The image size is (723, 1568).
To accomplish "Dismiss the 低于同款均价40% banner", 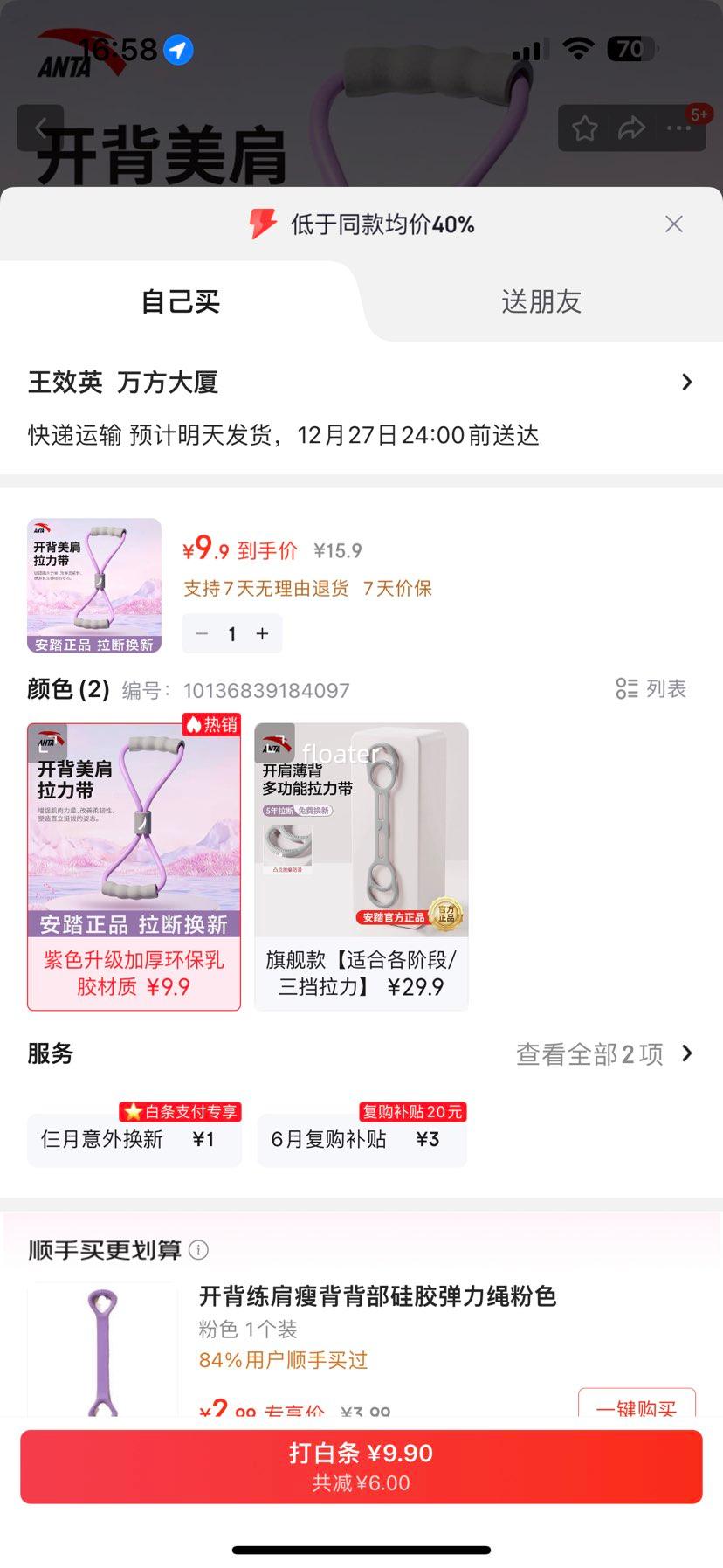I will tap(673, 224).
